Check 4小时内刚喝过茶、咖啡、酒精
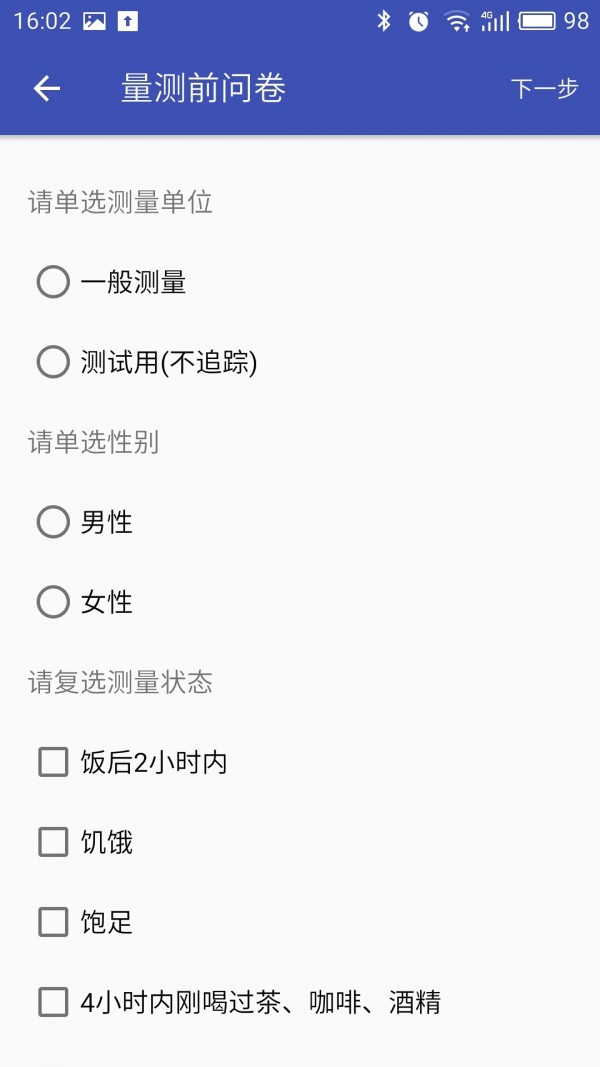600x1067 pixels. click(x=53, y=1002)
